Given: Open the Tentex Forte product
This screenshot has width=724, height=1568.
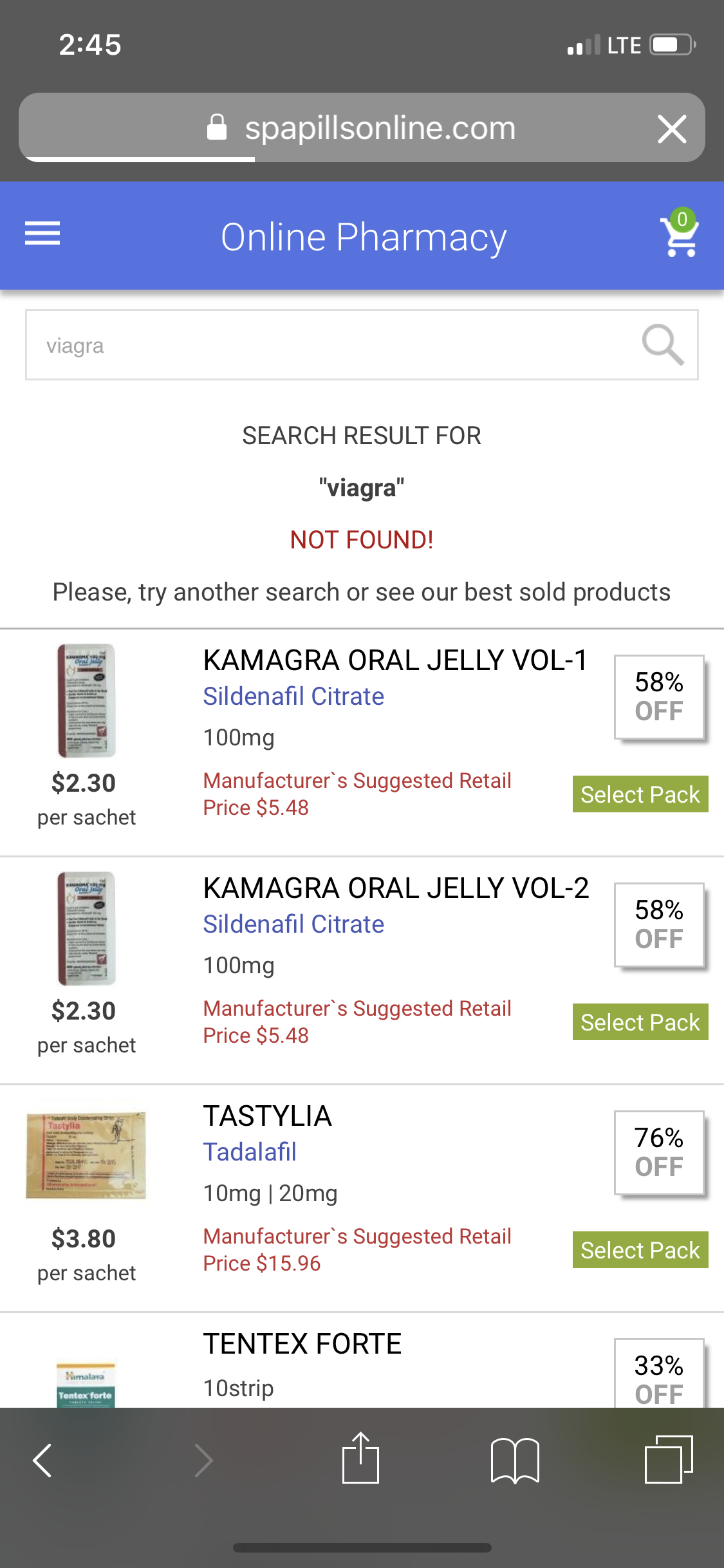Looking at the screenshot, I should pyautogui.click(x=302, y=1344).
